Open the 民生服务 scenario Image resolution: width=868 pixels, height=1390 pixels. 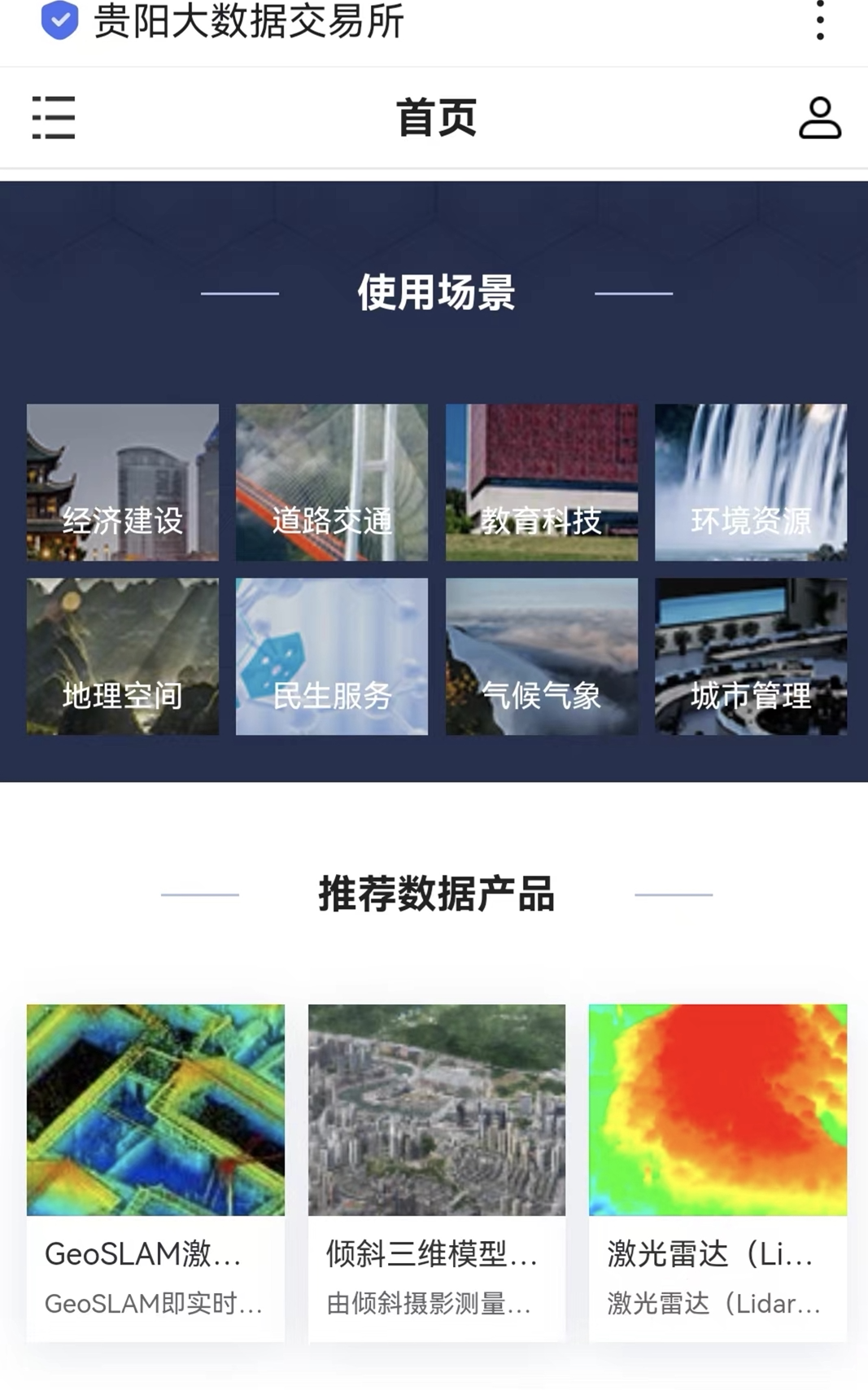(332, 657)
